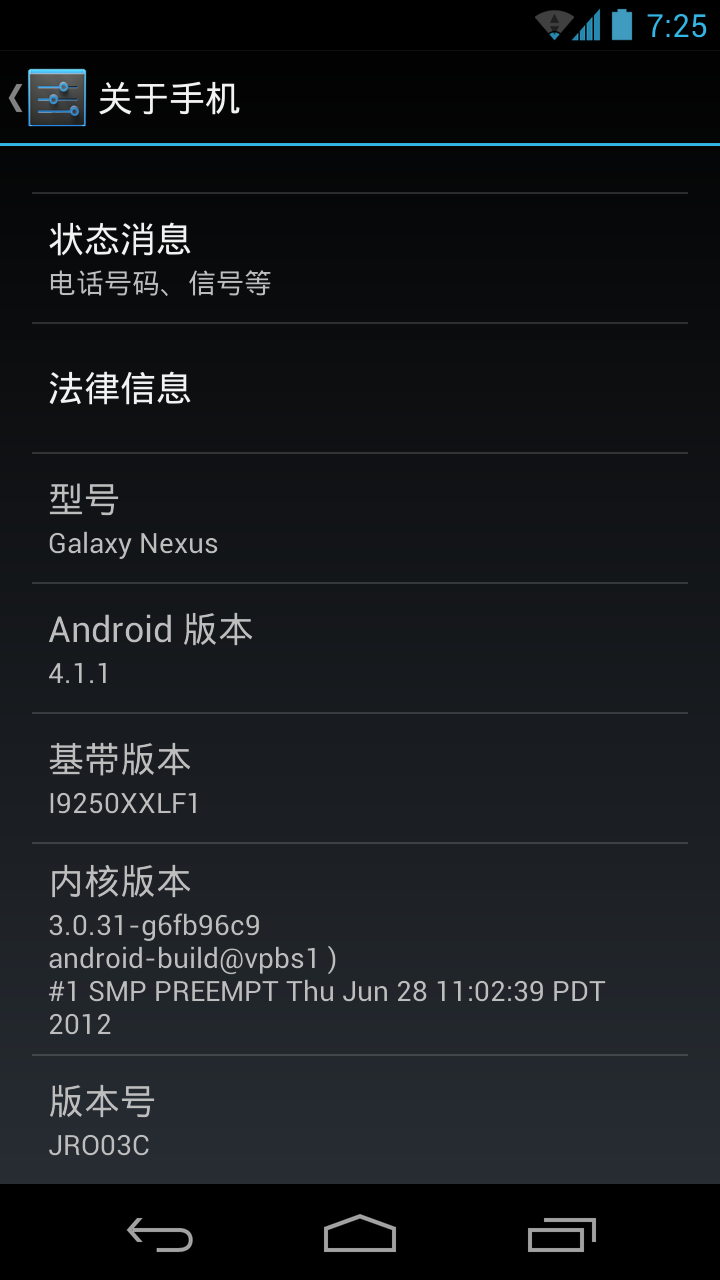This screenshot has width=720, height=1280.
Task: Go to the home screen
Action: point(360,1234)
